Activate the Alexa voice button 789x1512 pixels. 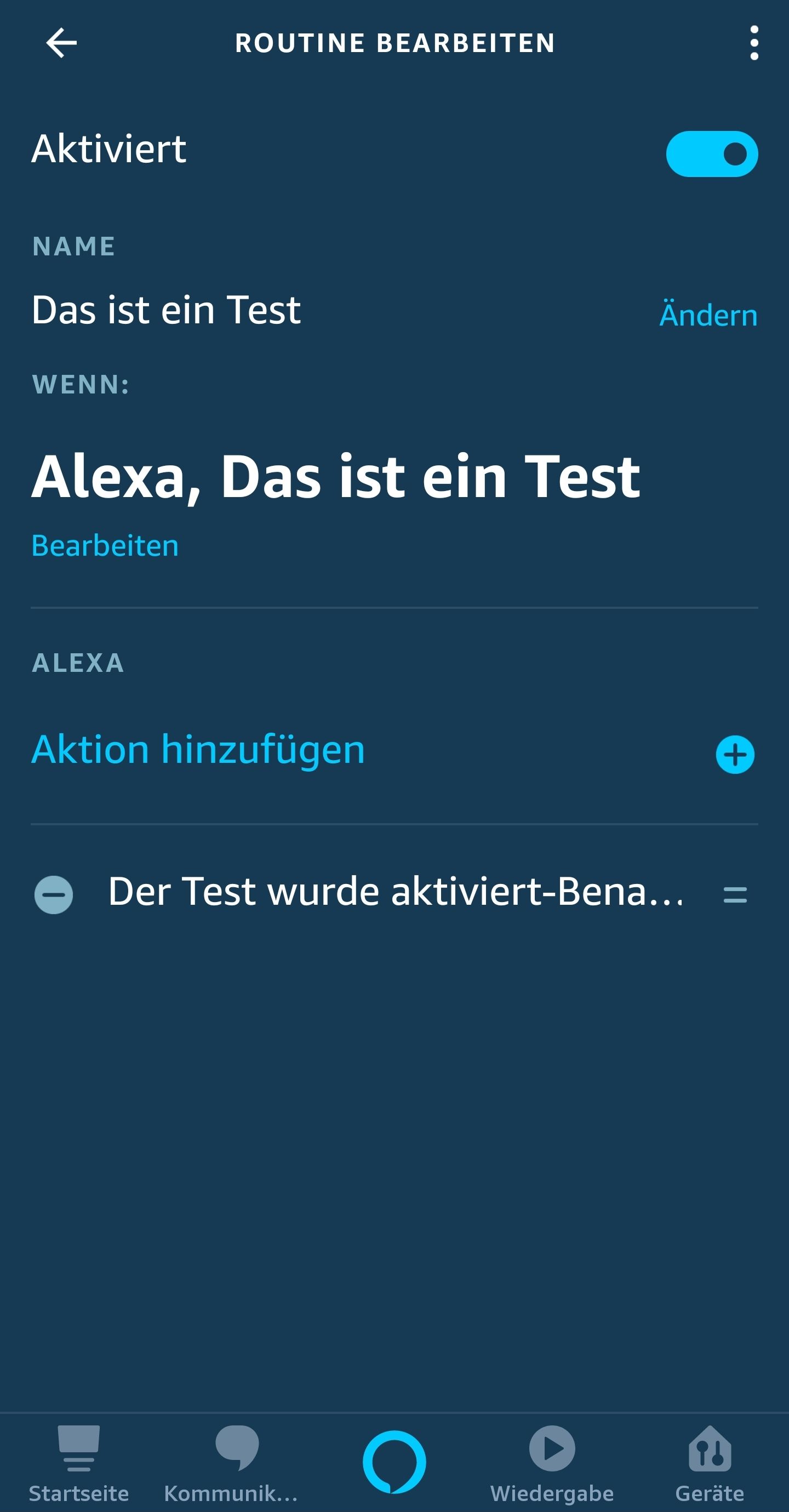[x=395, y=1462]
